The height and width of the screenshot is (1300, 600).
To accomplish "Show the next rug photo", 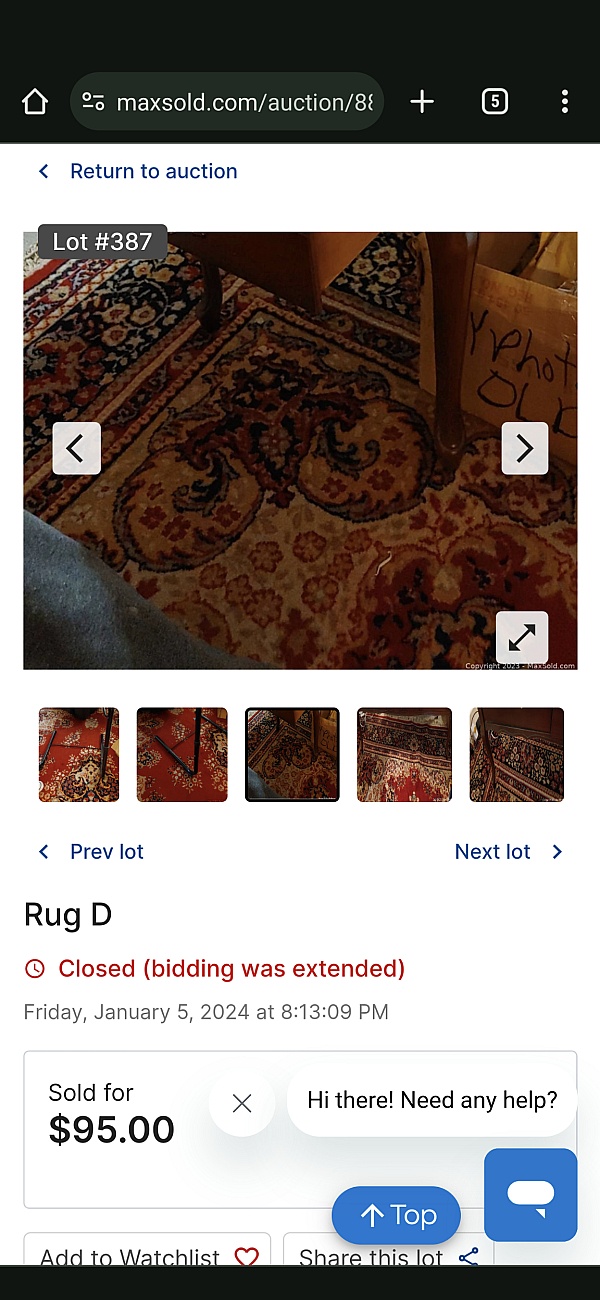I will pyautogui.click(x=524, y=448).
